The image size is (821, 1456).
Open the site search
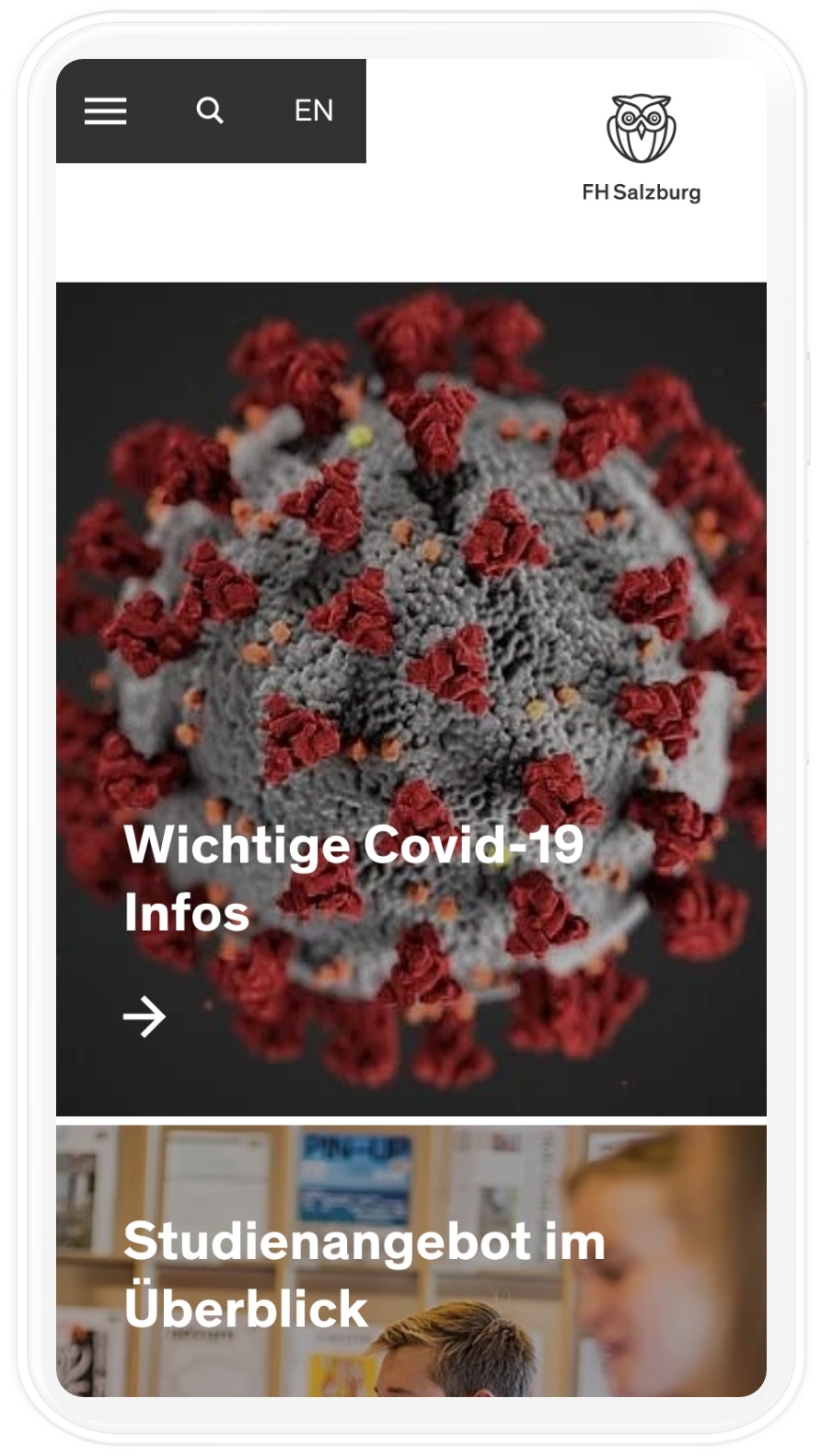(x=210, y=111)
